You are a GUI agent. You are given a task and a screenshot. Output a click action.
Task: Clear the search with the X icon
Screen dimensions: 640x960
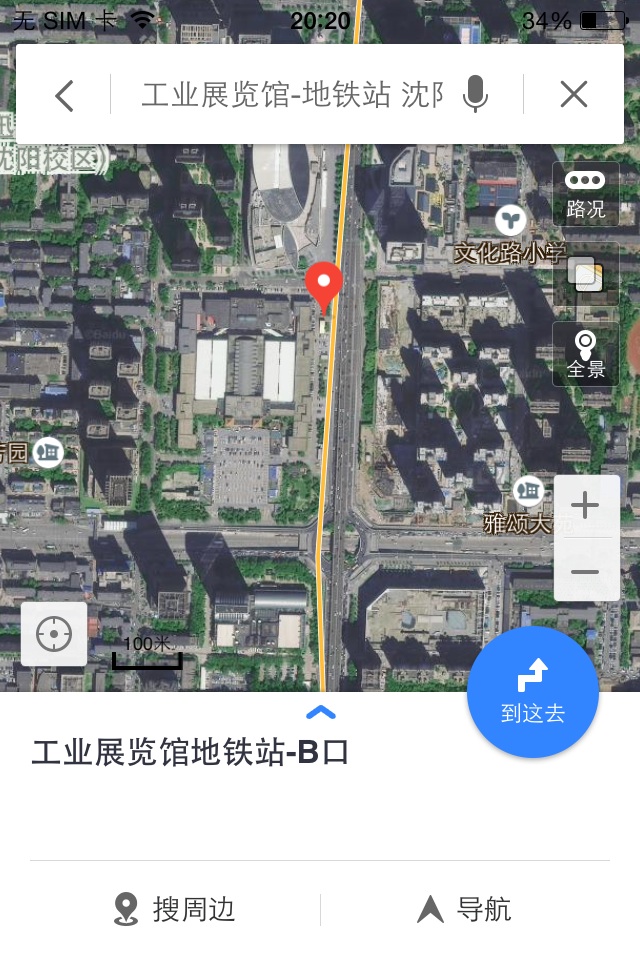(573, 95)
